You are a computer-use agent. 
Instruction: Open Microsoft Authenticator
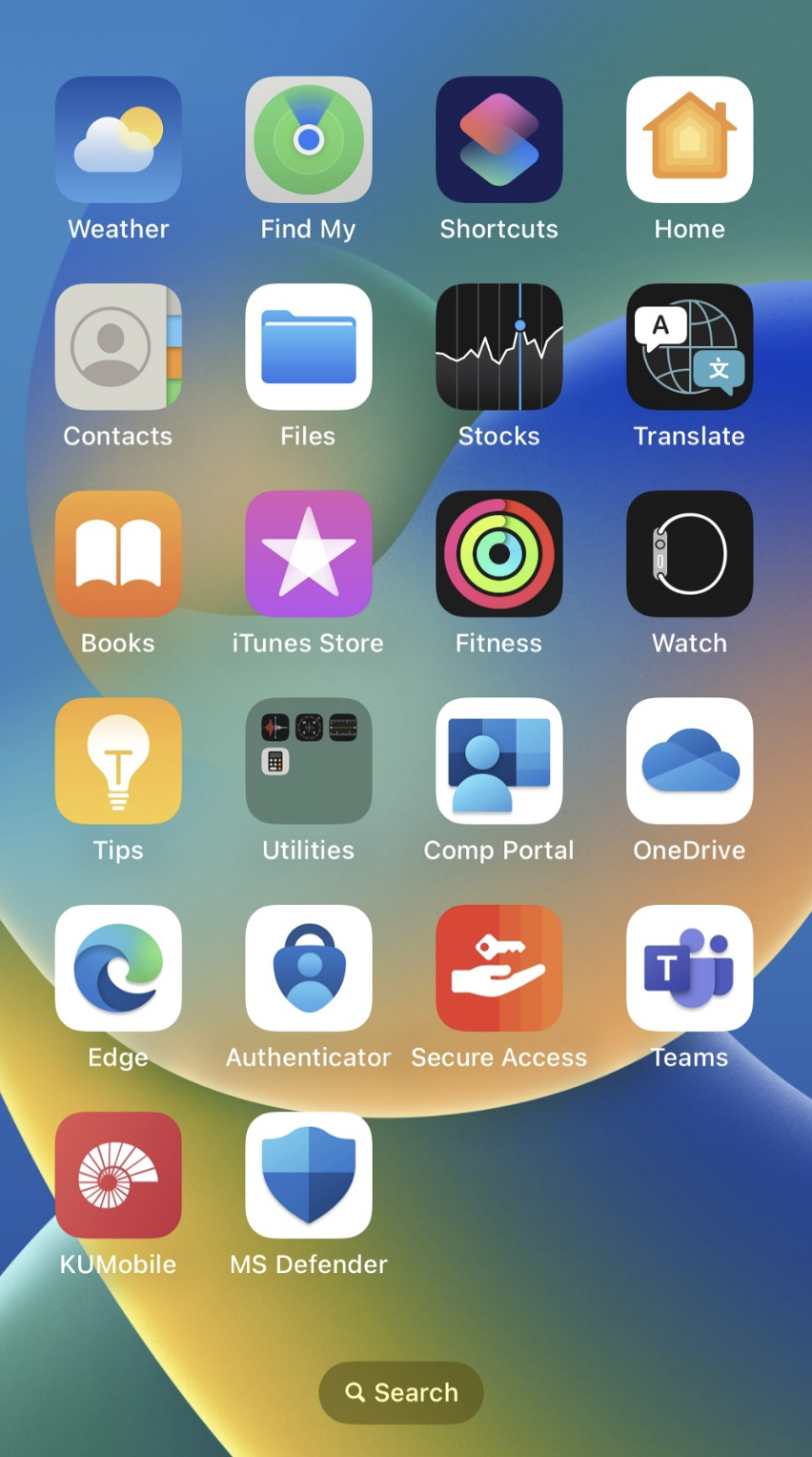pos(309,968)
